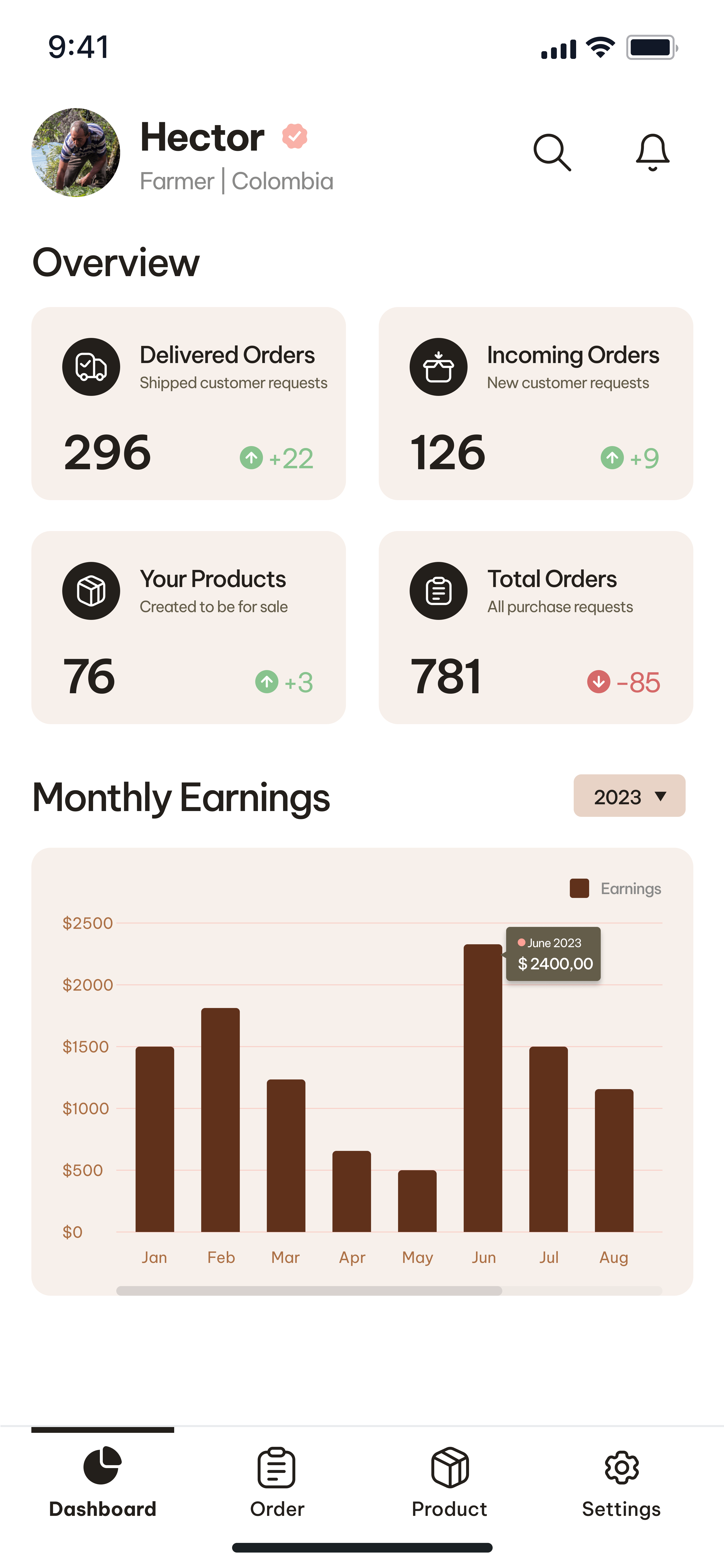Select the Feb earnings bar
This screenshot has width=724, height=1568.
(220, 1120)
